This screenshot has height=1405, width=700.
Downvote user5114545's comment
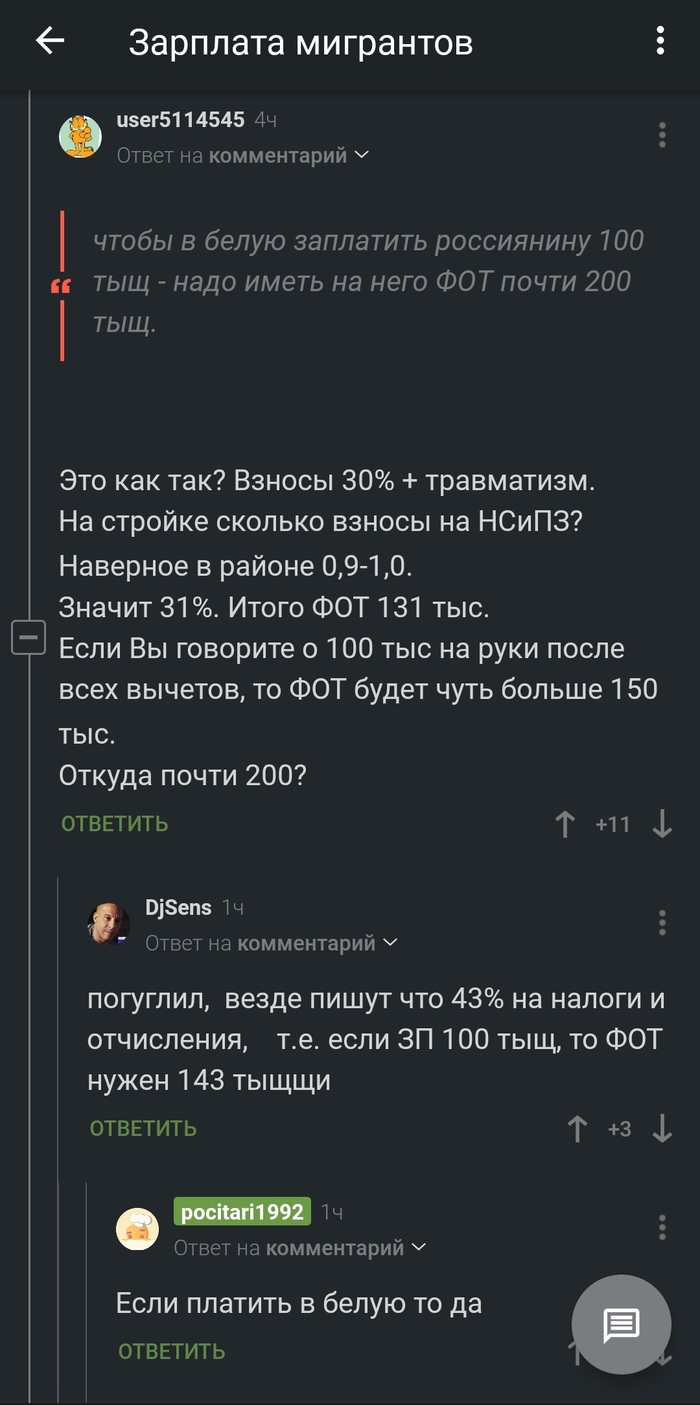click(662, 824)
